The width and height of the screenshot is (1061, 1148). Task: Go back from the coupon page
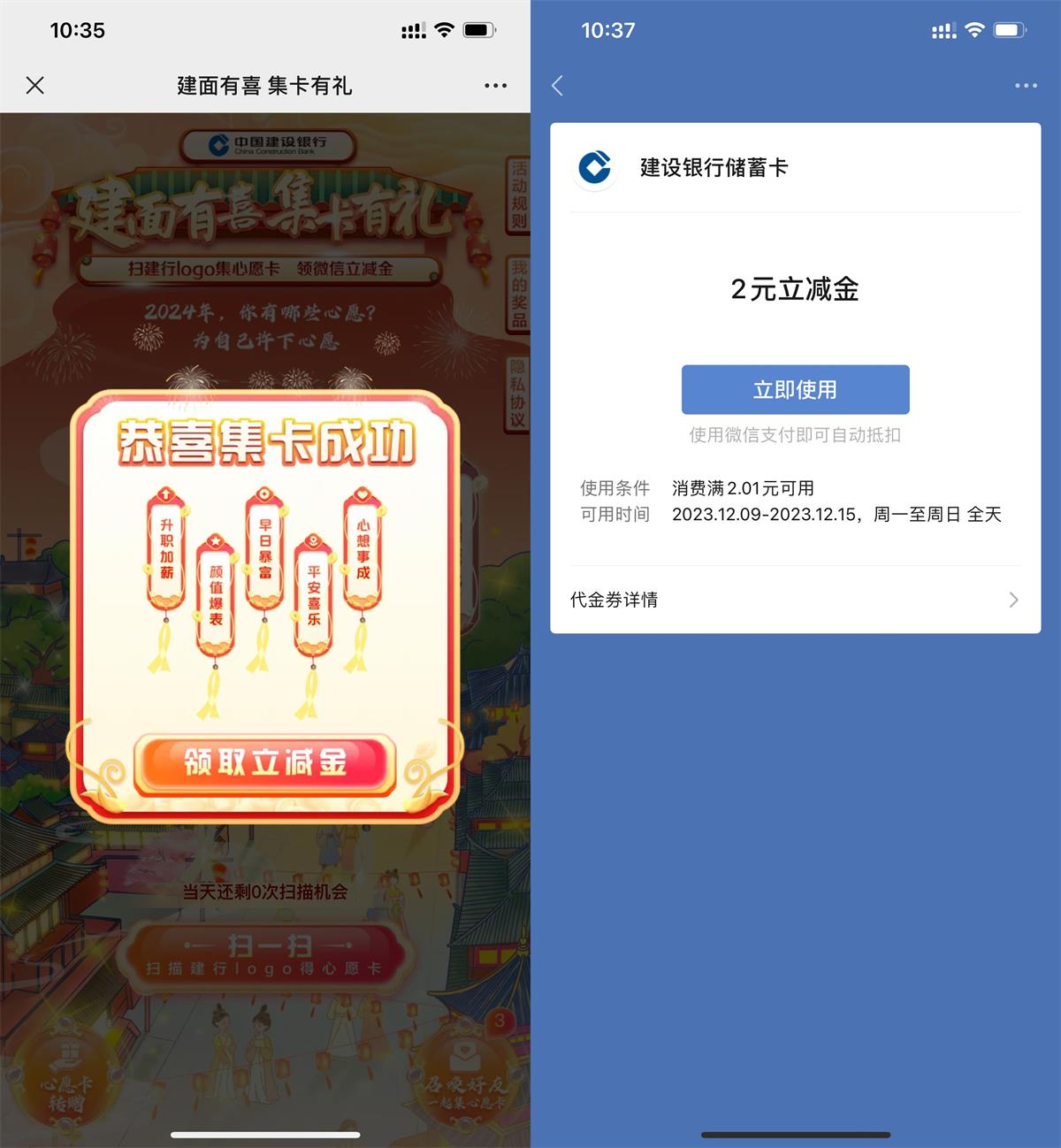click(557, 86)
